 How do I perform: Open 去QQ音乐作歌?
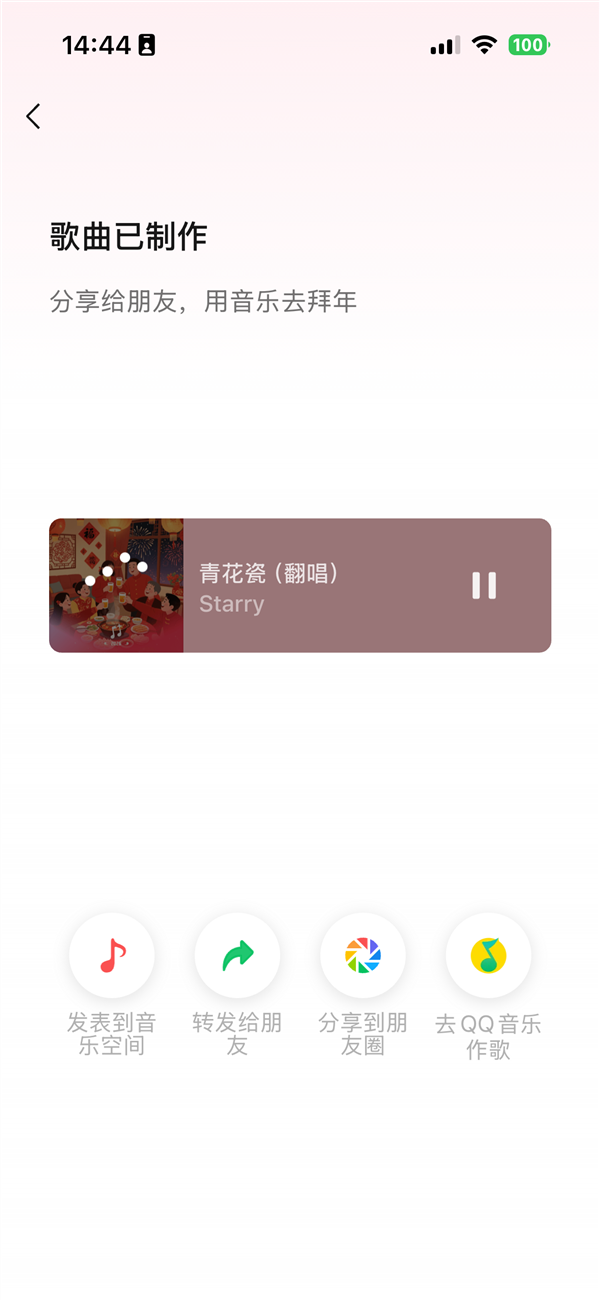[488, 956]
